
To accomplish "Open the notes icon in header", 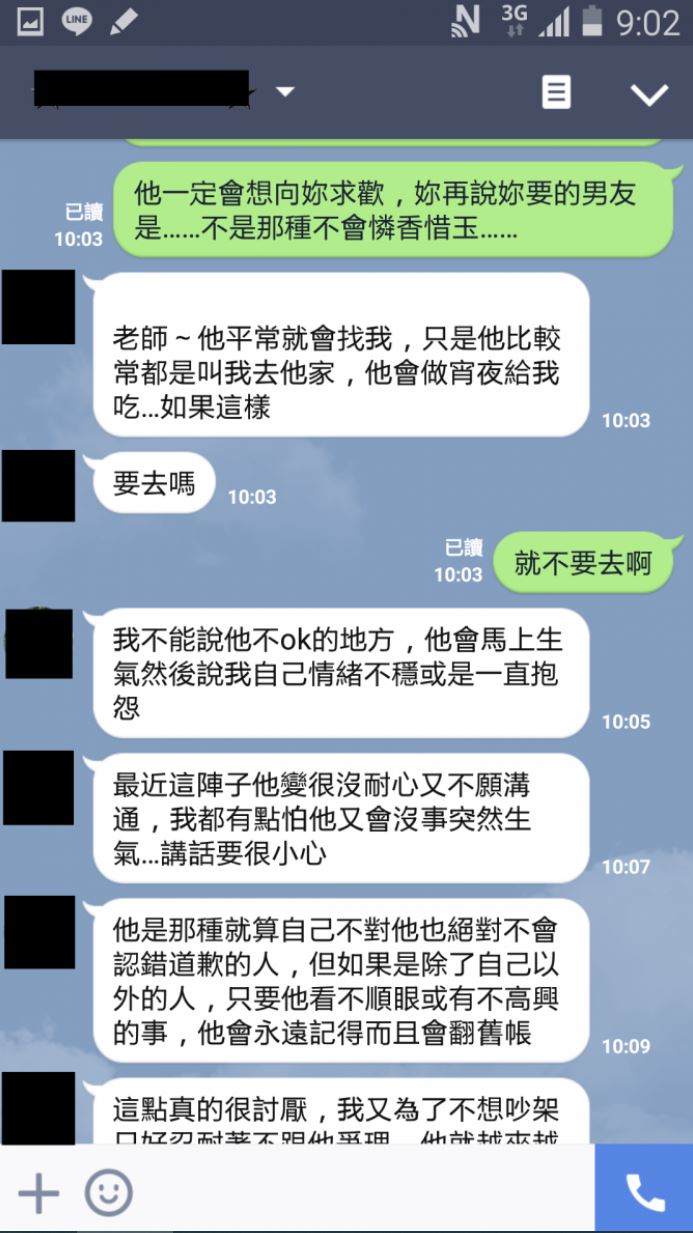I will click(x=556, y=92).
